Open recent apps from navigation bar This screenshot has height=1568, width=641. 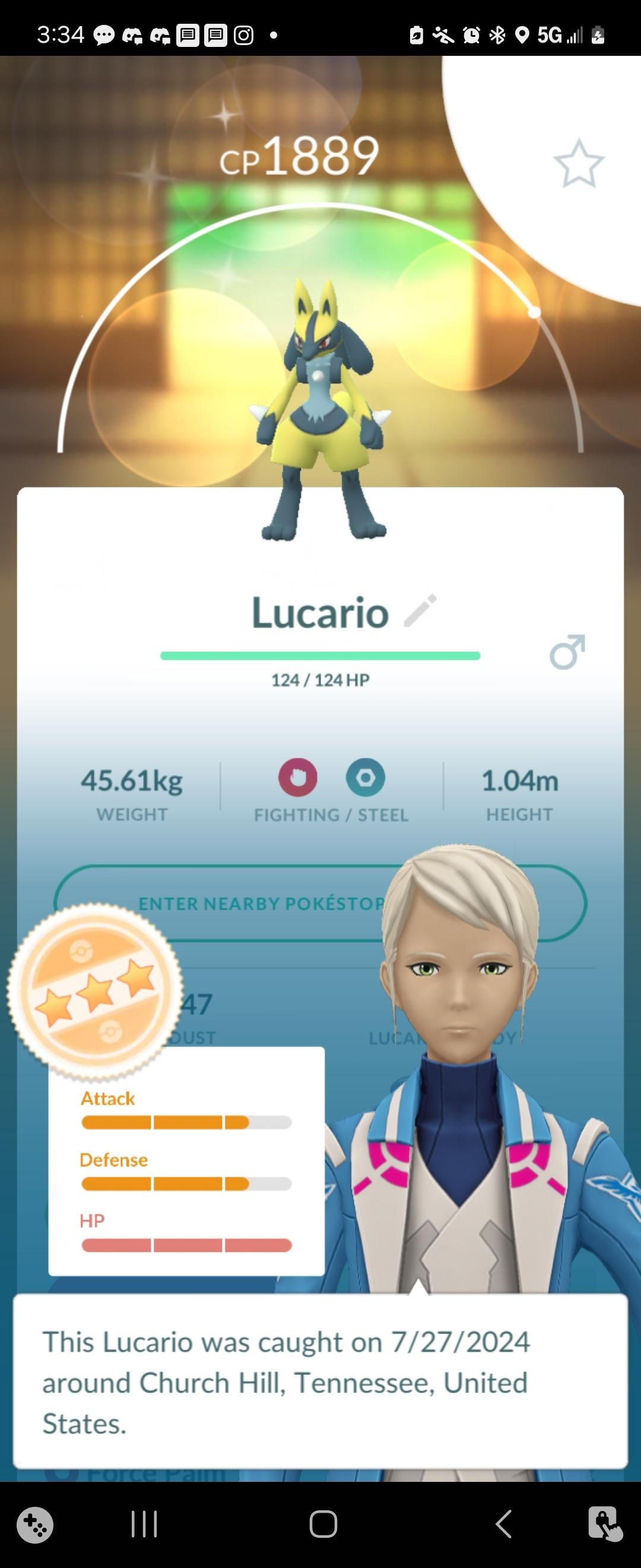pos(145,1523)
